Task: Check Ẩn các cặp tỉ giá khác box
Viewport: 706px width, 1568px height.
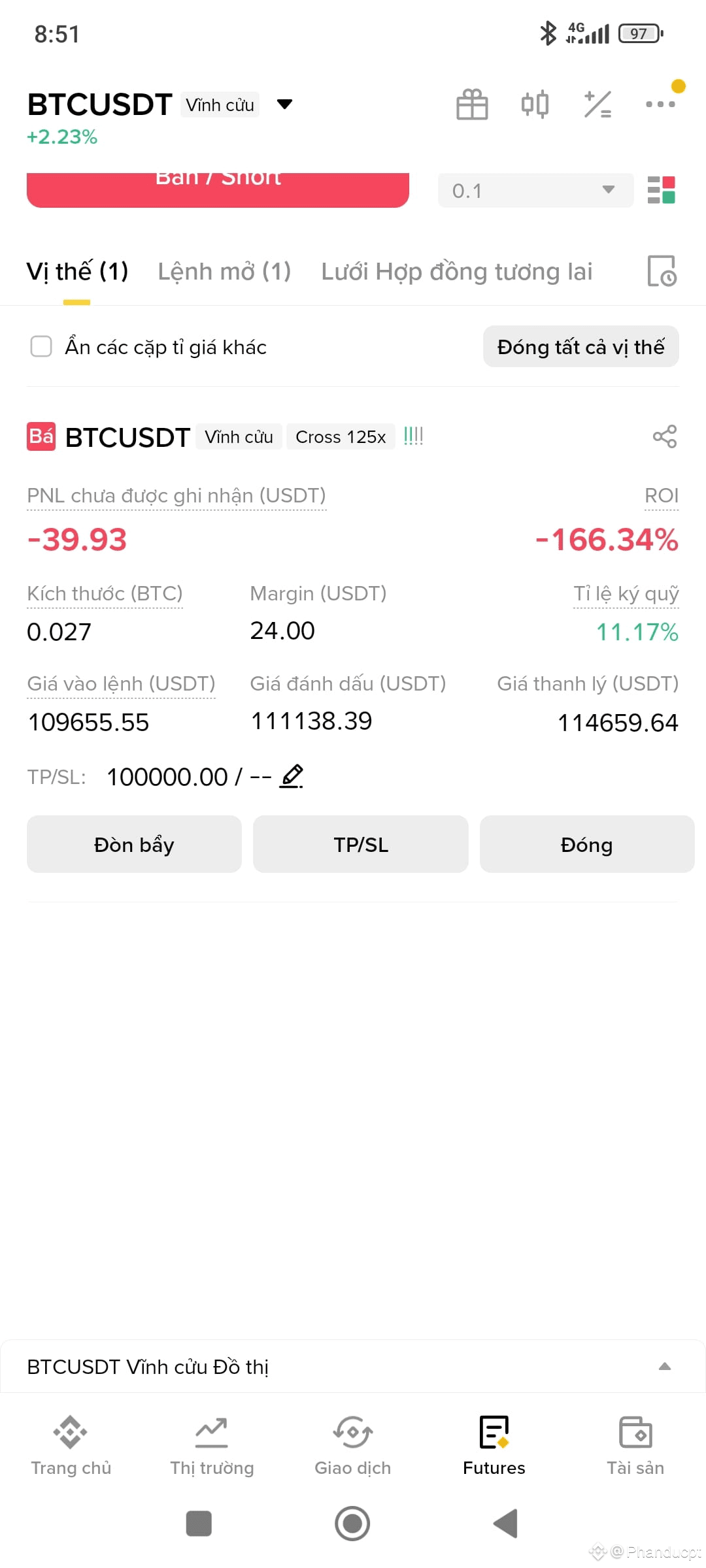Action: tap(41, 346)
